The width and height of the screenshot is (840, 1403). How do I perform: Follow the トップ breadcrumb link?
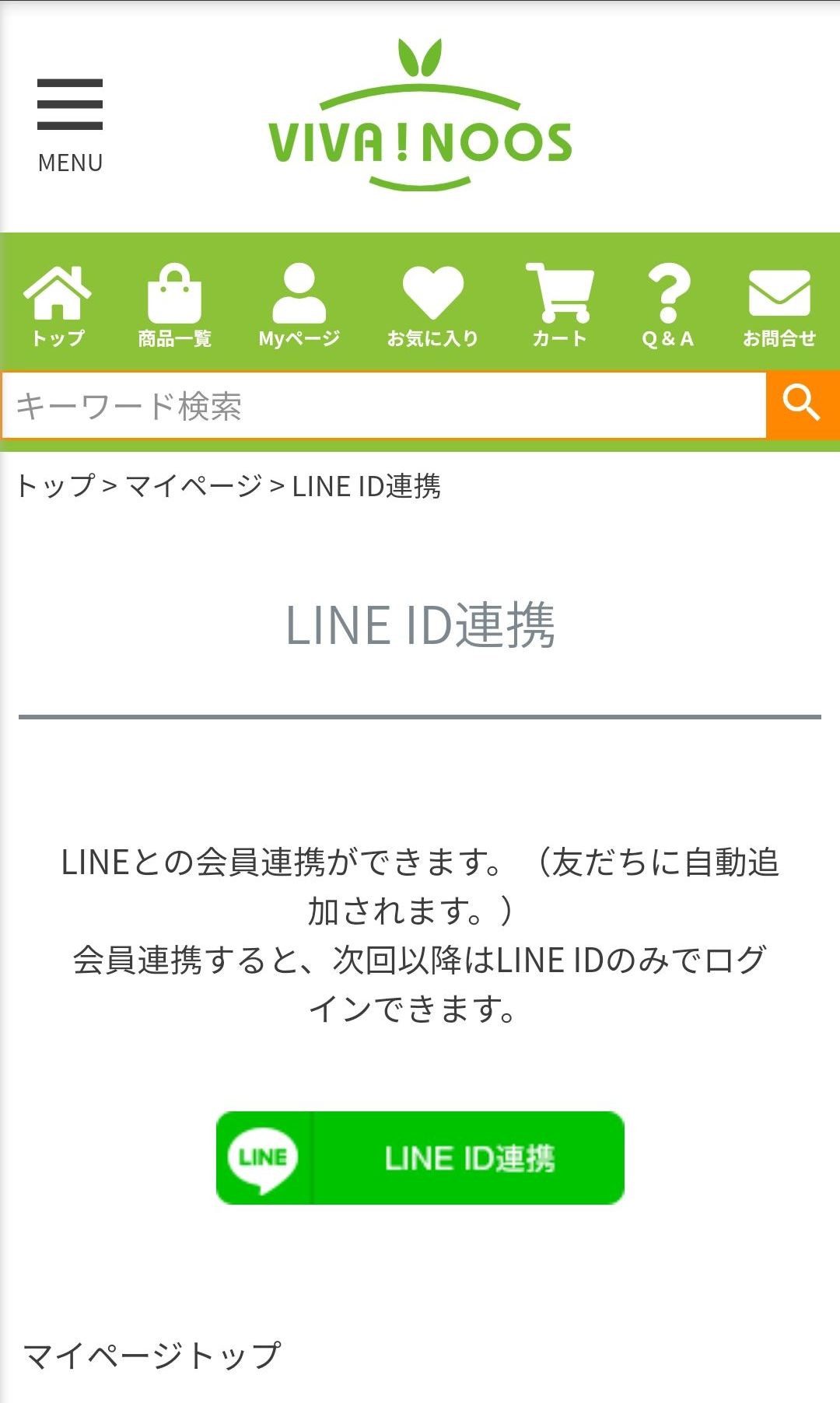tap(54, 486)
